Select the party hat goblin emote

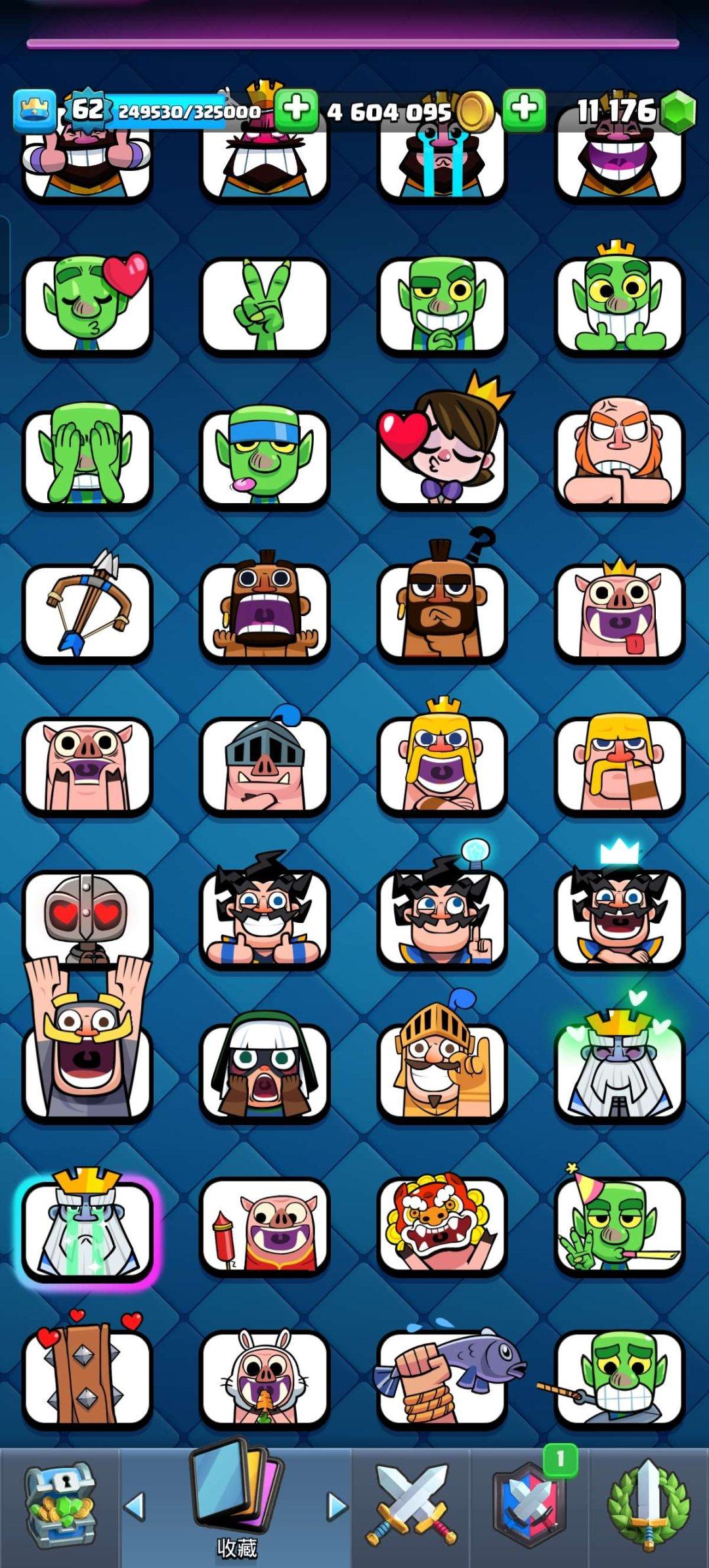[619, 1225]
